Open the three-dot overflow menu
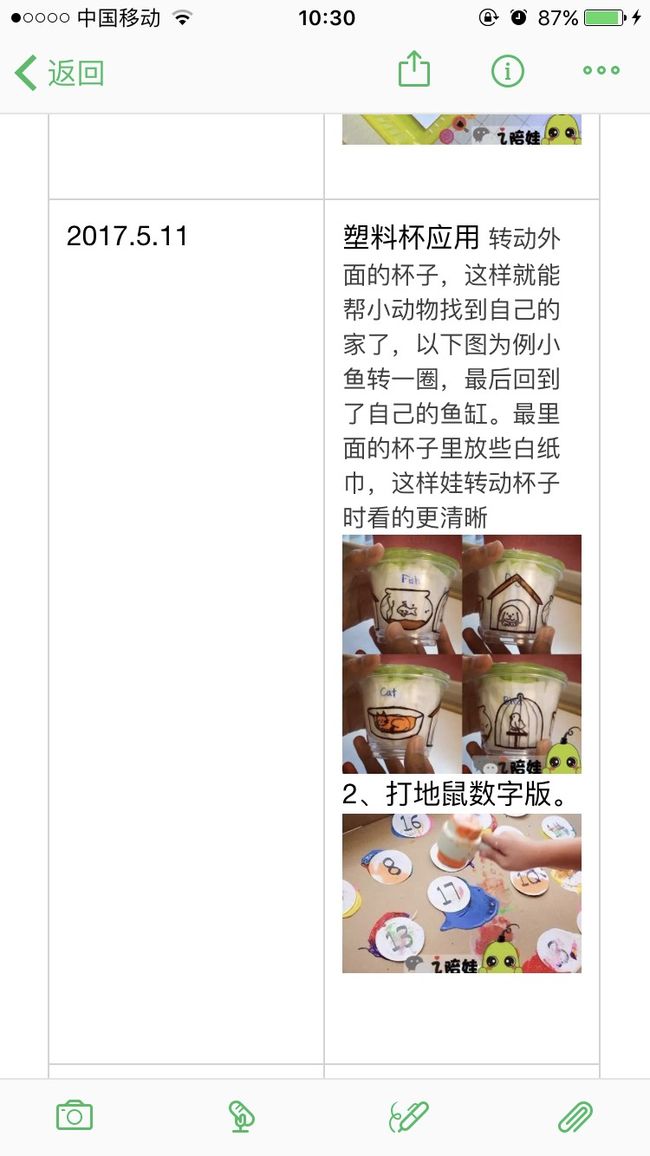This screenshot has width=650, height=1156. pos(601,71)
